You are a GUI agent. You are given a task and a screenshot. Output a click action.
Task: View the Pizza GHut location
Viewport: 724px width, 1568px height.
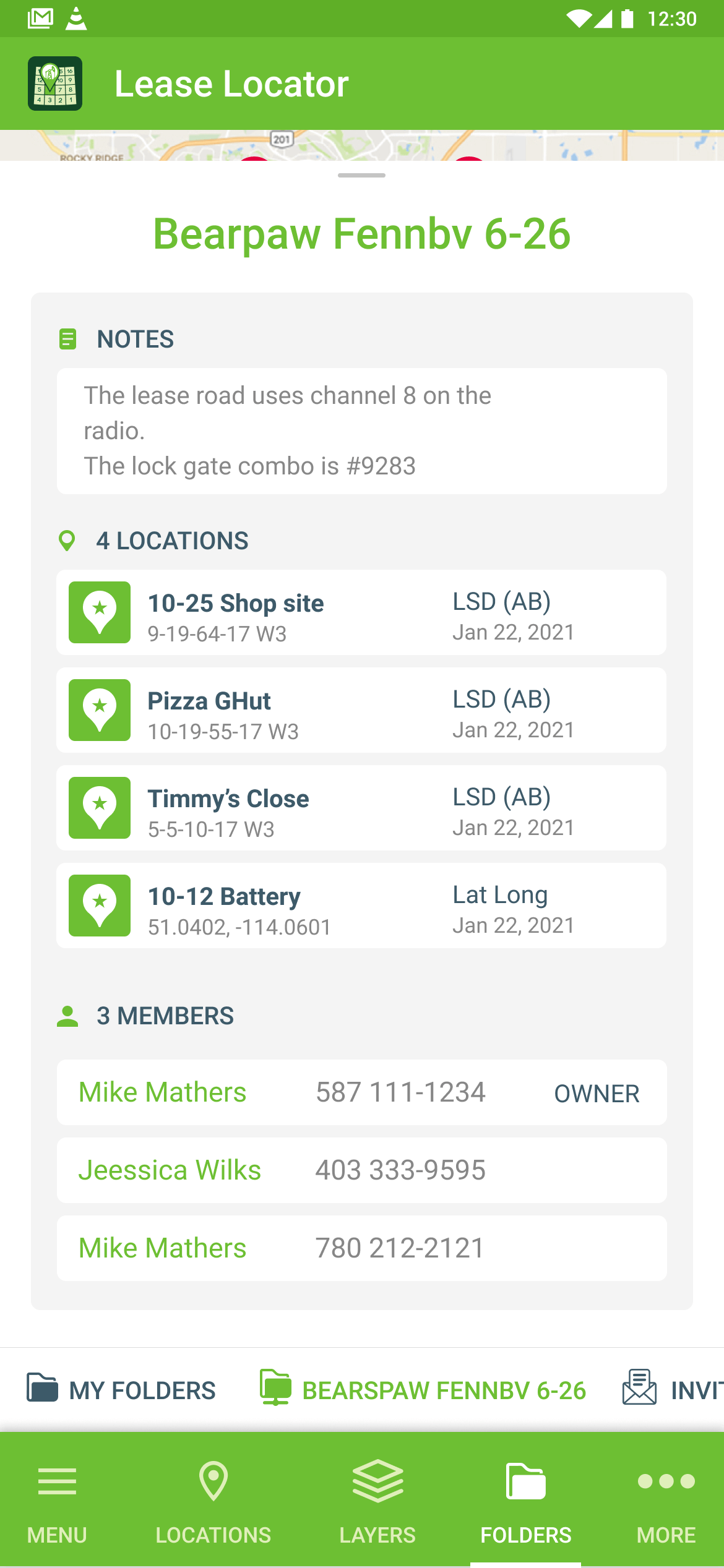click(361, 710)
